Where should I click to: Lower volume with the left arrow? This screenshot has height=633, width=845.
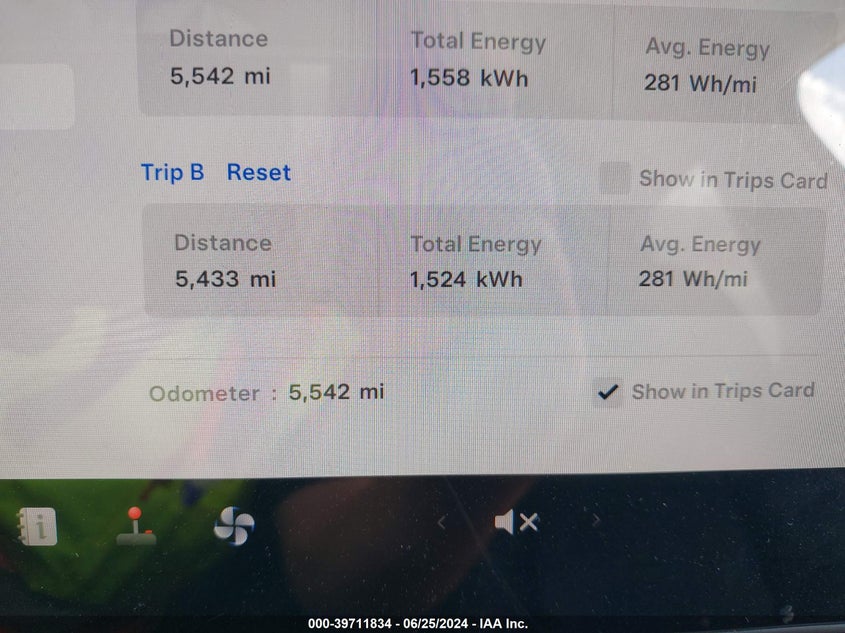(442, 521)
